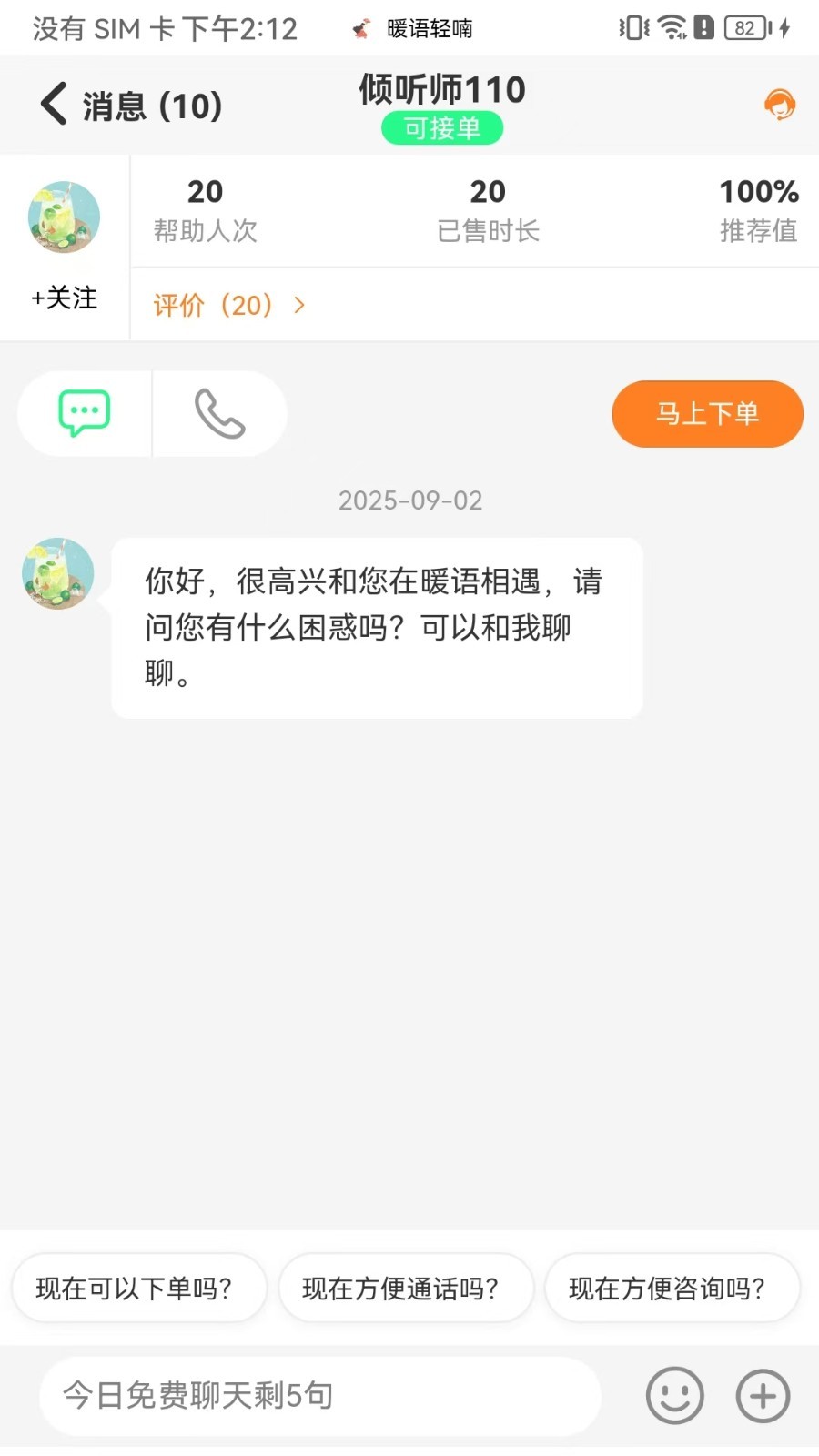Viewport: 819px width, 1456px height.
Task: Send quick reply 现在方便咨询吗?
Action: tap(672, 1288)
